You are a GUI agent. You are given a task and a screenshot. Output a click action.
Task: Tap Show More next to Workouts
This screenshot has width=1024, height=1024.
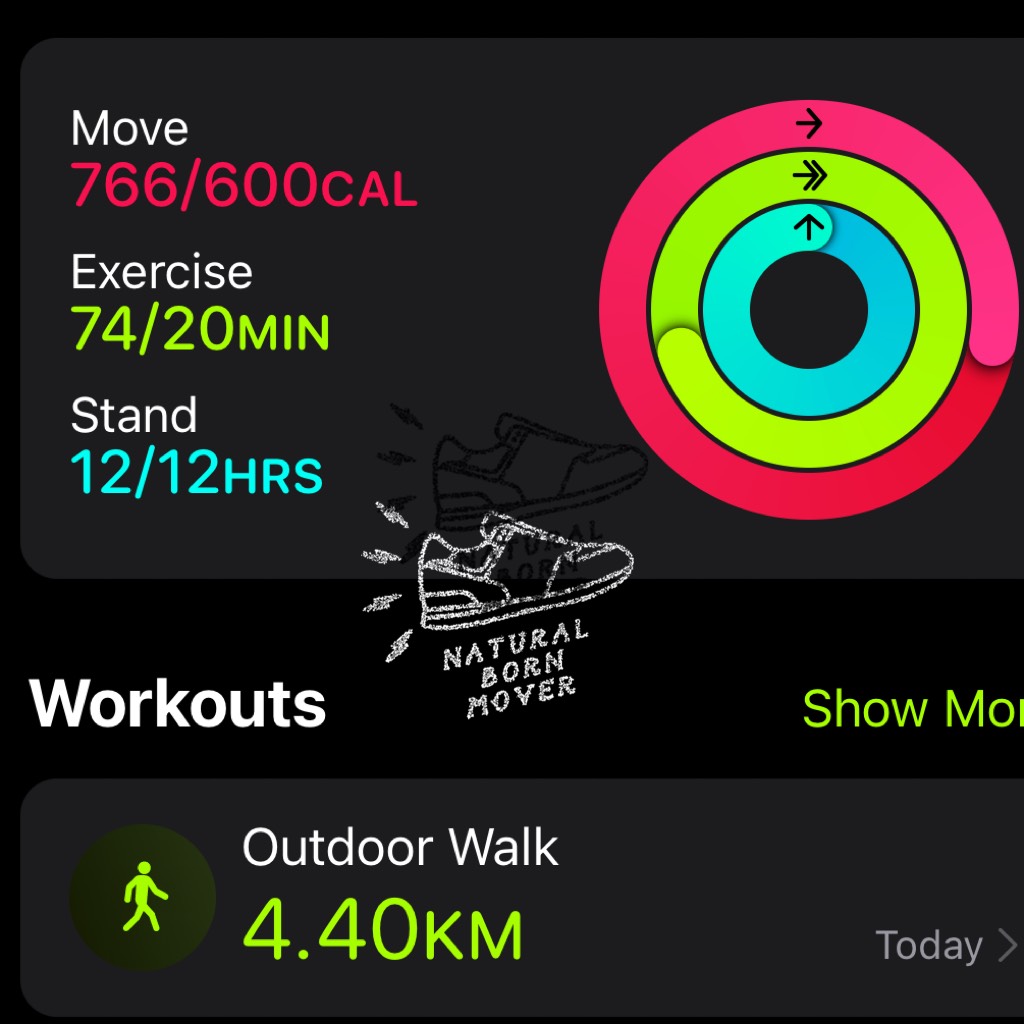(910, 708)
